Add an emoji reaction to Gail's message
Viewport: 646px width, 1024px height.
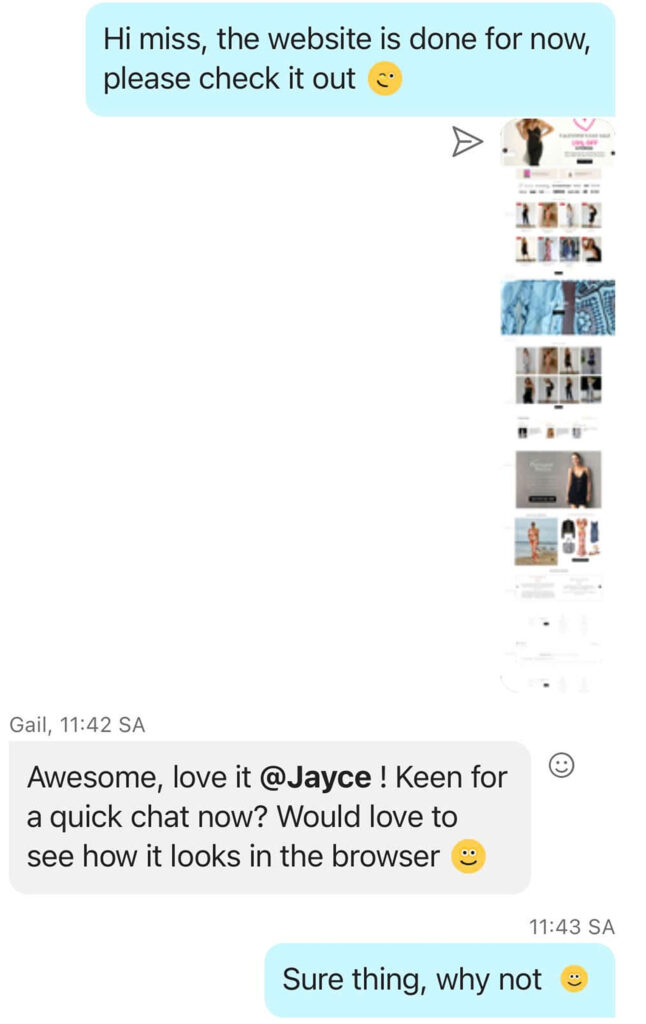(562, 766)
